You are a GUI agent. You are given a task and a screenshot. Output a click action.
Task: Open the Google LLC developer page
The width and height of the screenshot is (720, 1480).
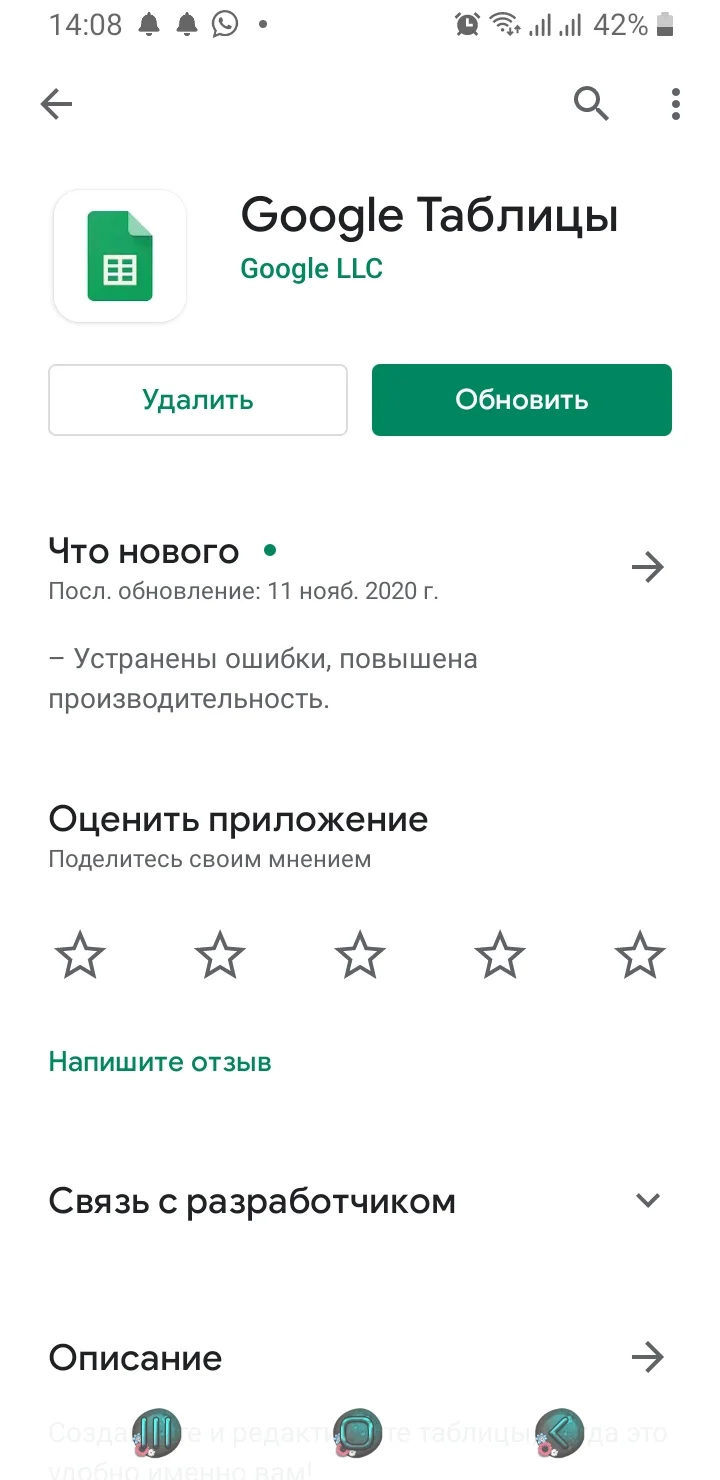[310, 268]
